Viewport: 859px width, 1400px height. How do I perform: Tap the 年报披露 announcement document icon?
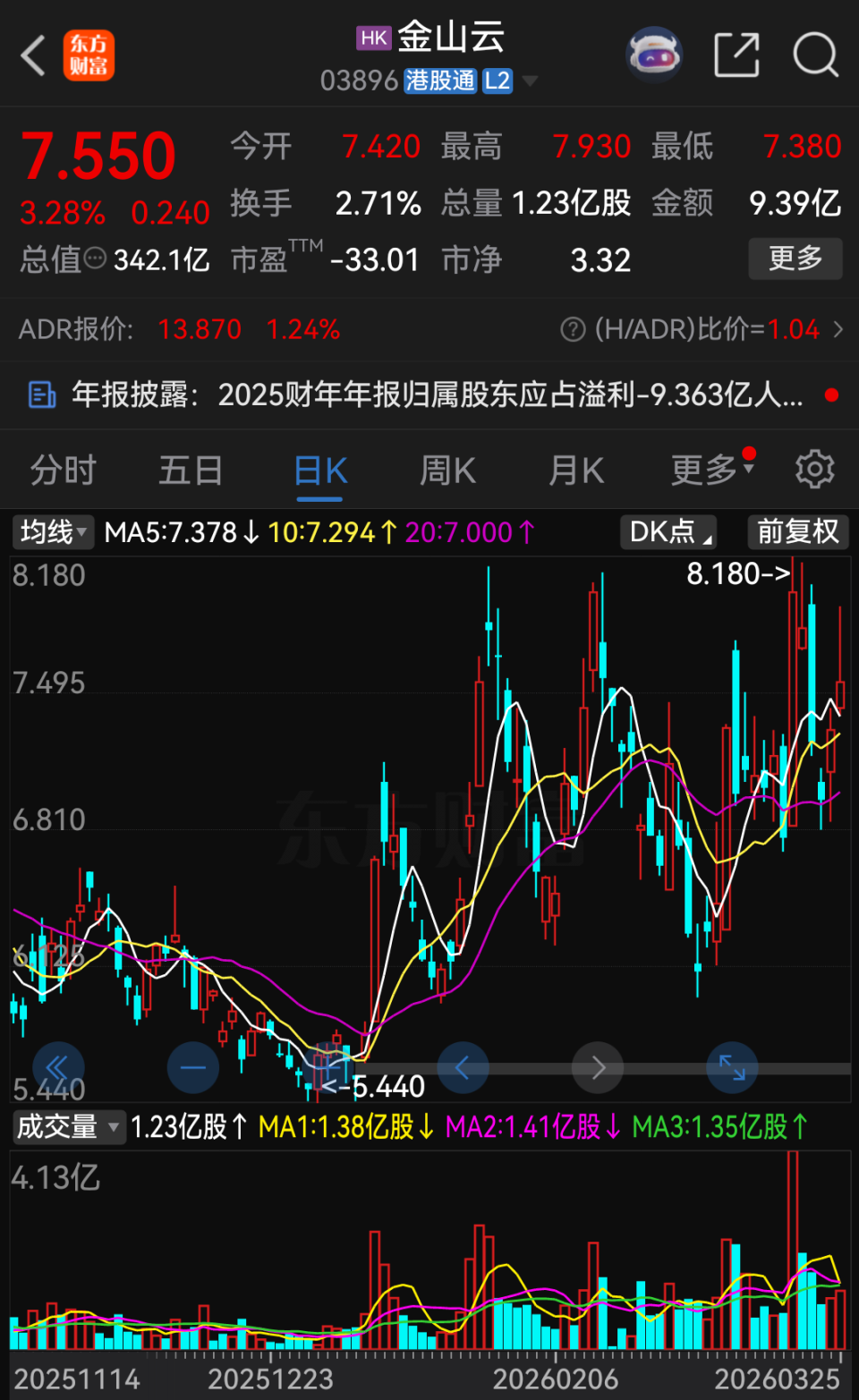40,395
